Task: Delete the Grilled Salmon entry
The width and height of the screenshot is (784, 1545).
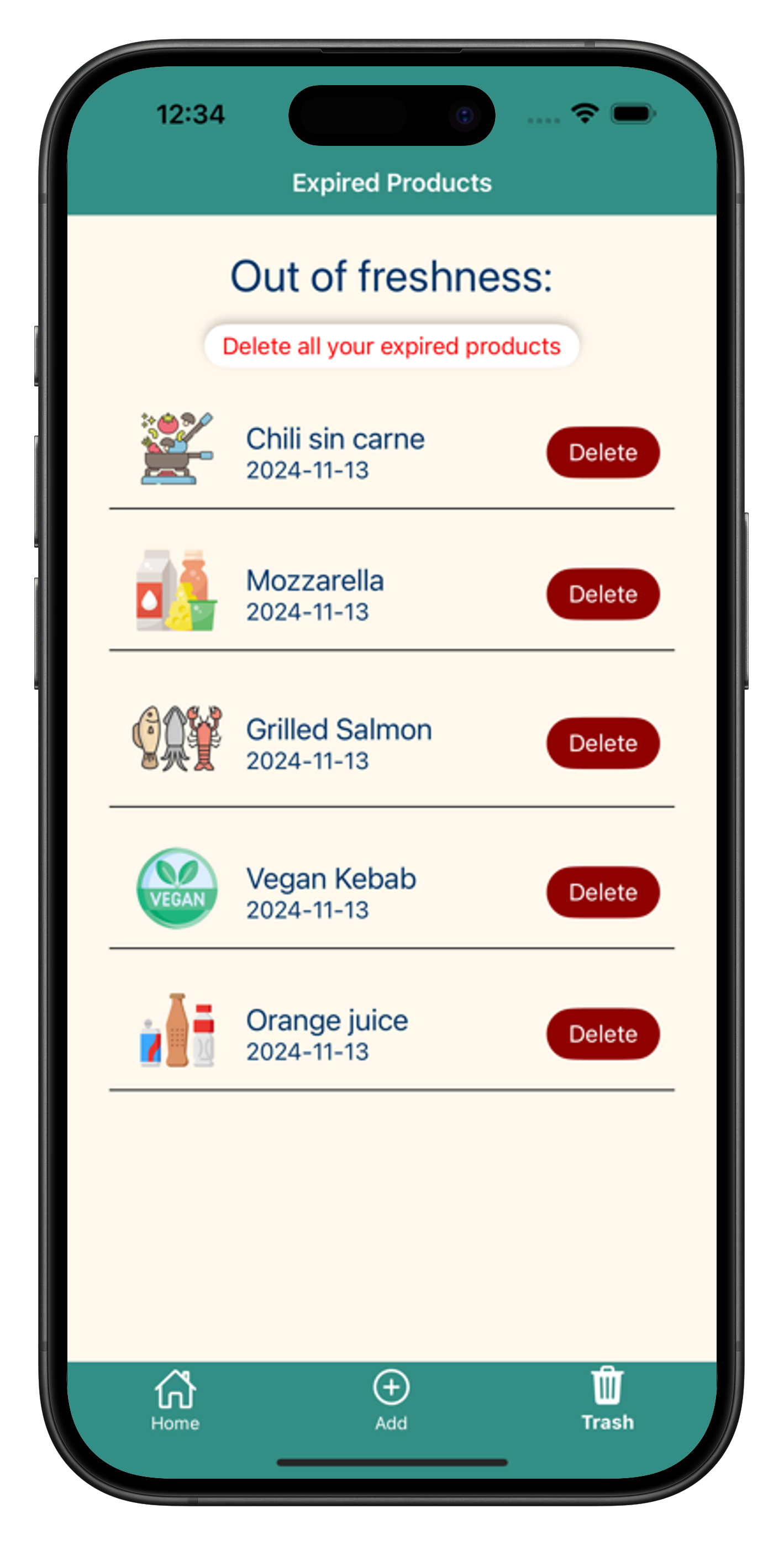Action: (x=602, y=743)
